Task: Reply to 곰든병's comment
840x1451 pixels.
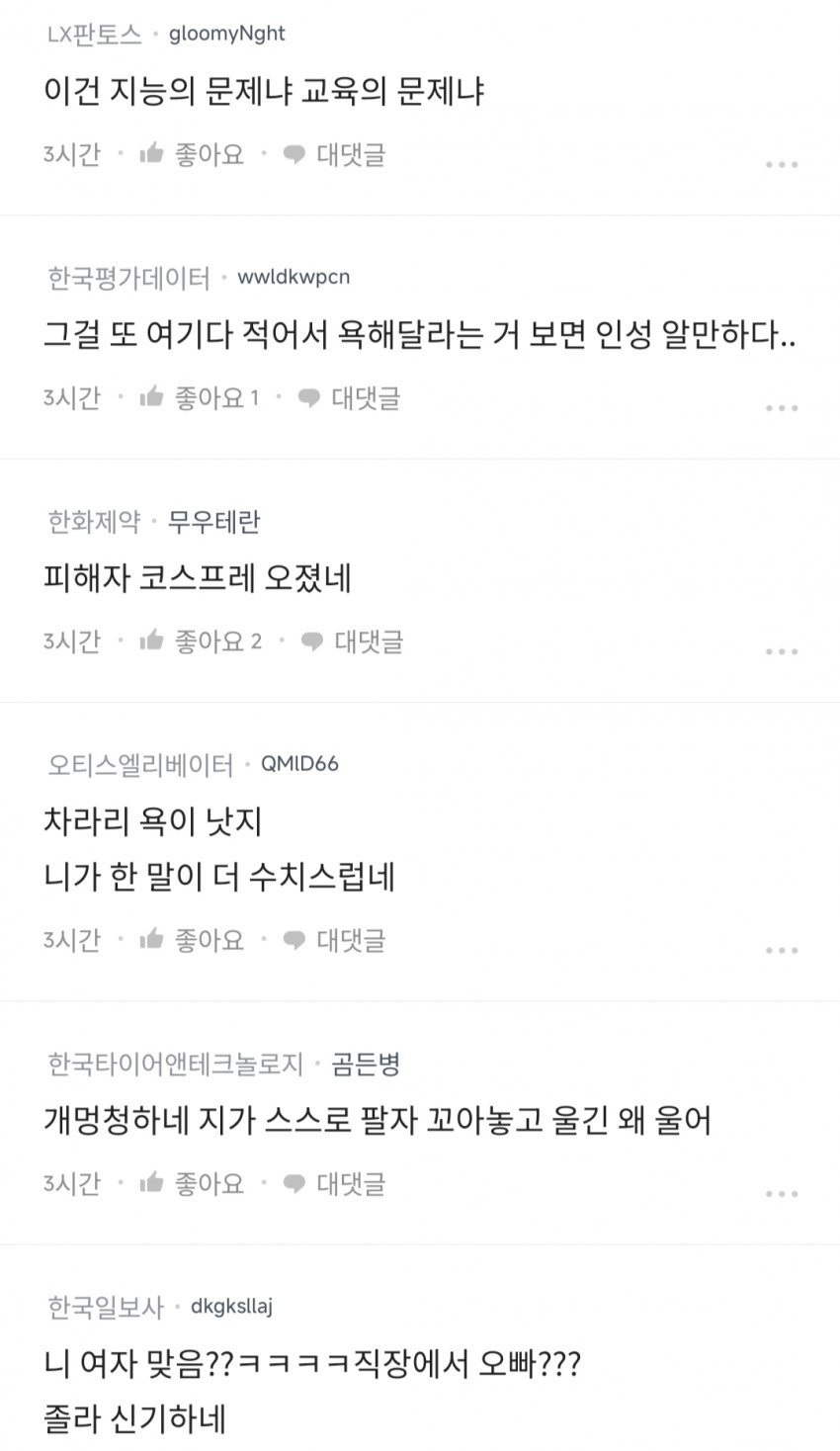Action: [x=335, y=1183]
